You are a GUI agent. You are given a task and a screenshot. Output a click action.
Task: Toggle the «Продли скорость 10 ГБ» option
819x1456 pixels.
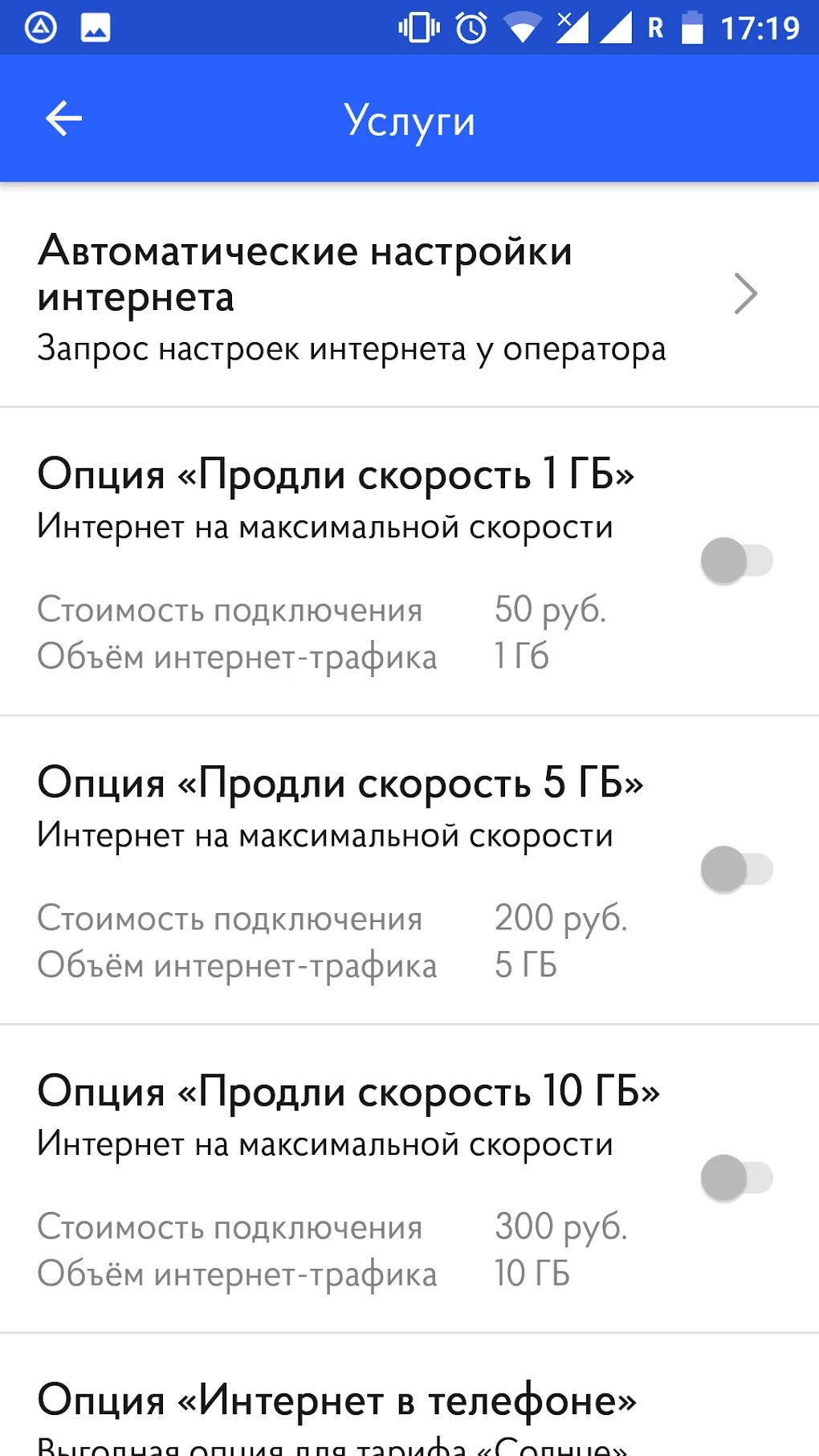click(x=736, y=1177)
